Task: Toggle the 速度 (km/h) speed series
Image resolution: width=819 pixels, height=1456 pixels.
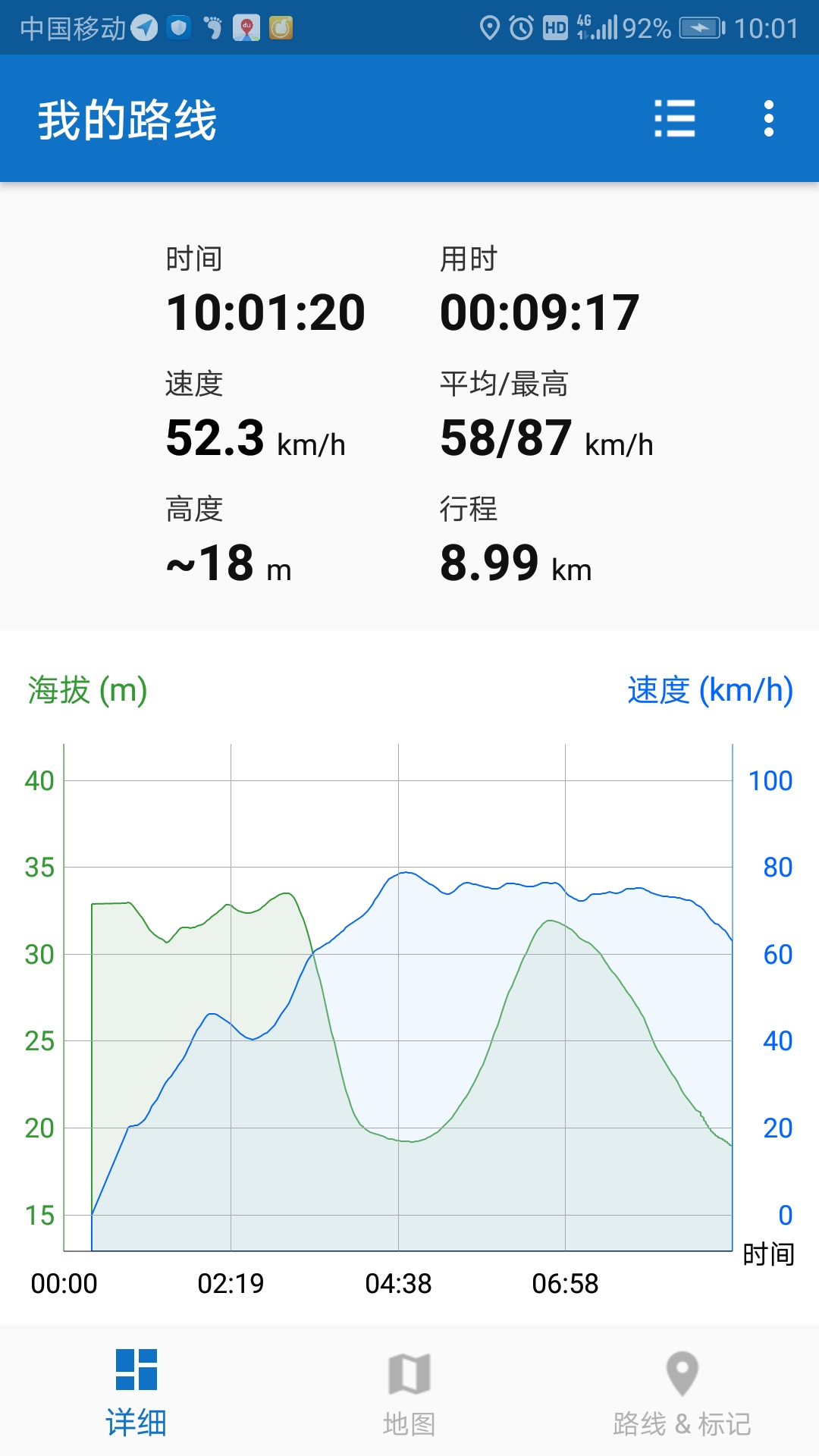Action: tap(708, 692)
